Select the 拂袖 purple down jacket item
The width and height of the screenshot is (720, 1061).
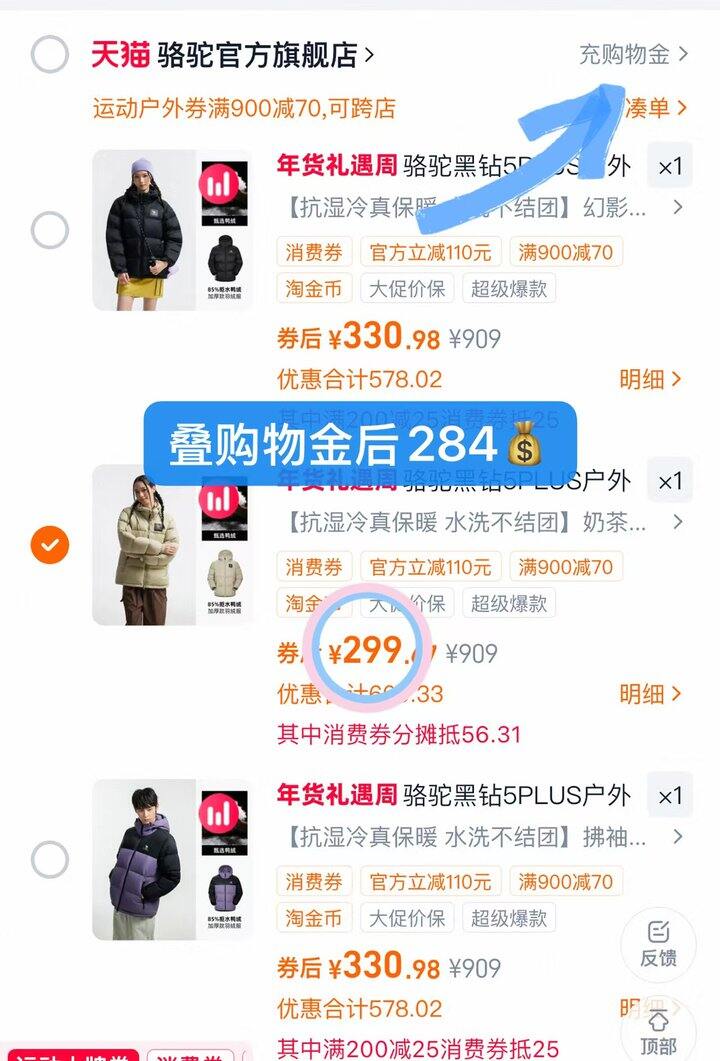point(49,859)
